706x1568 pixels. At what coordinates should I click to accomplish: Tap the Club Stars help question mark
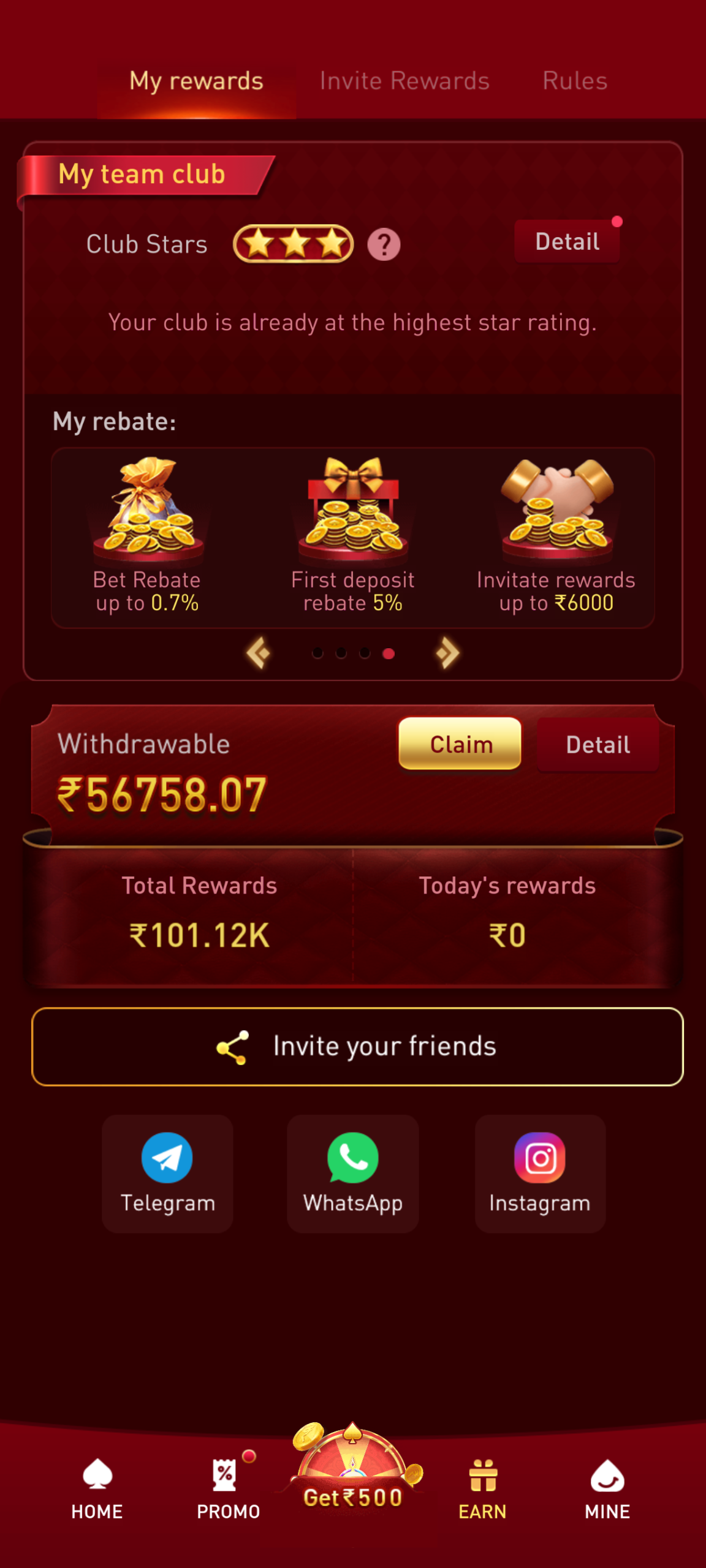click(x=384, y=245)
